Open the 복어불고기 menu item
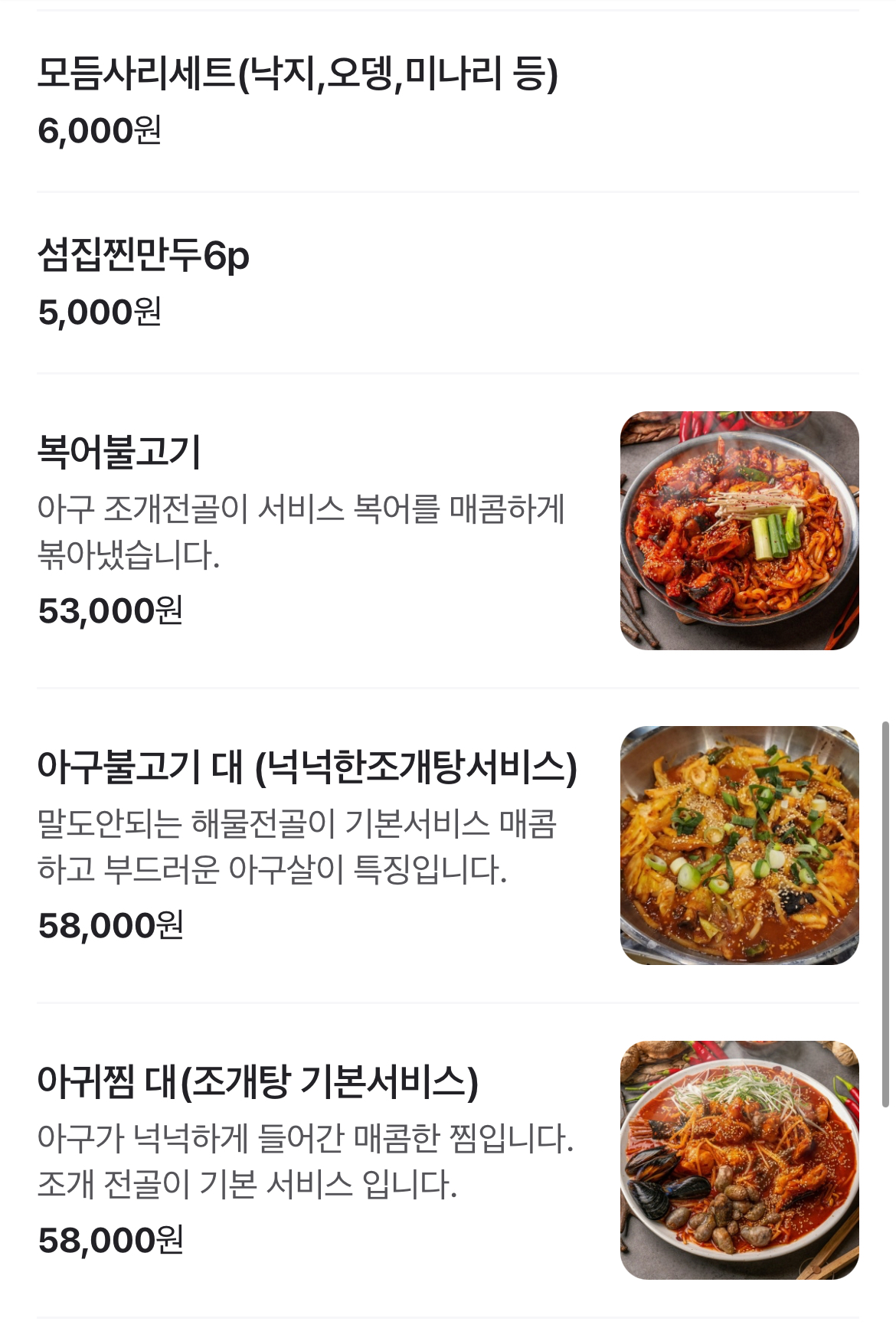The image size is (896, 1328). coord(119,452)
